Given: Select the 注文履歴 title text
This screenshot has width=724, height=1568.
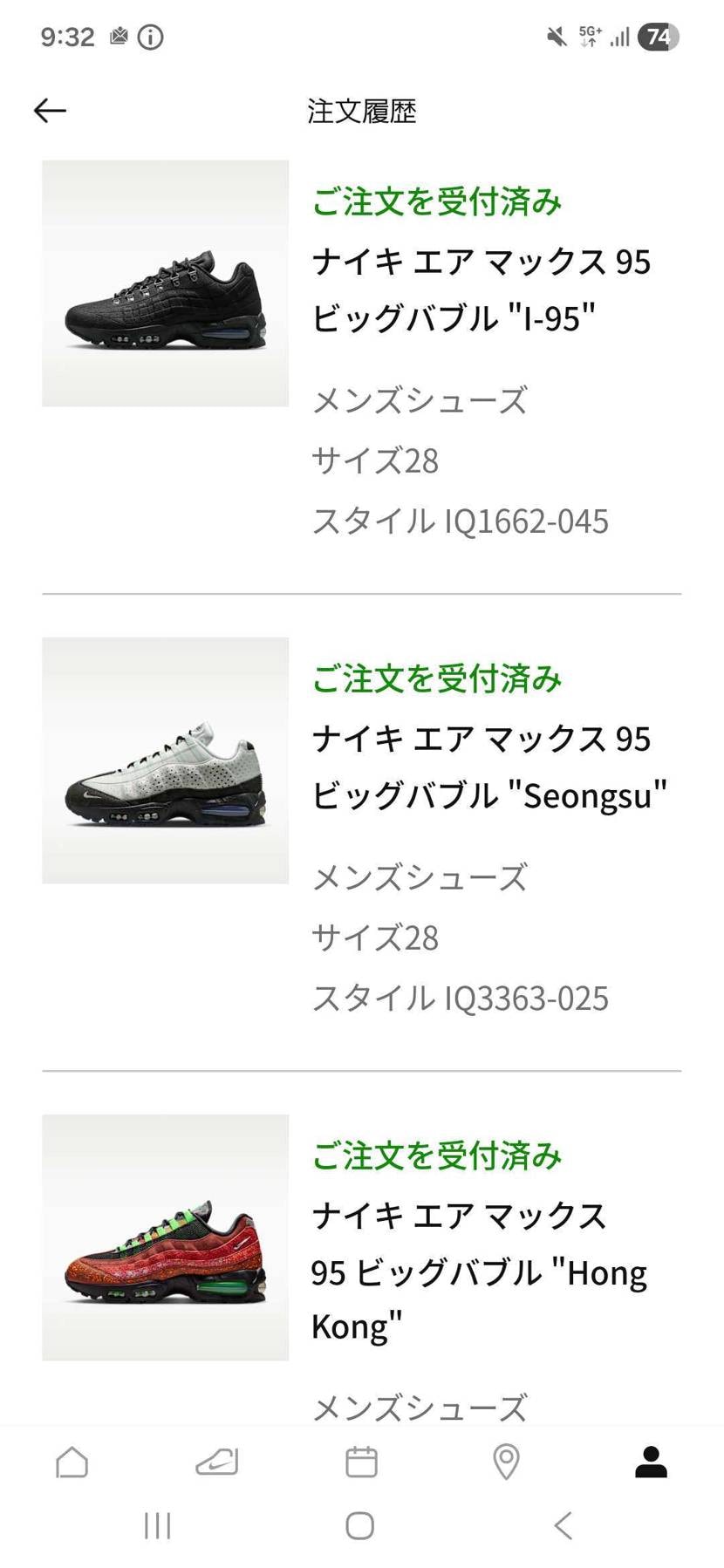Looking at the screenshot, I should 361,112.
